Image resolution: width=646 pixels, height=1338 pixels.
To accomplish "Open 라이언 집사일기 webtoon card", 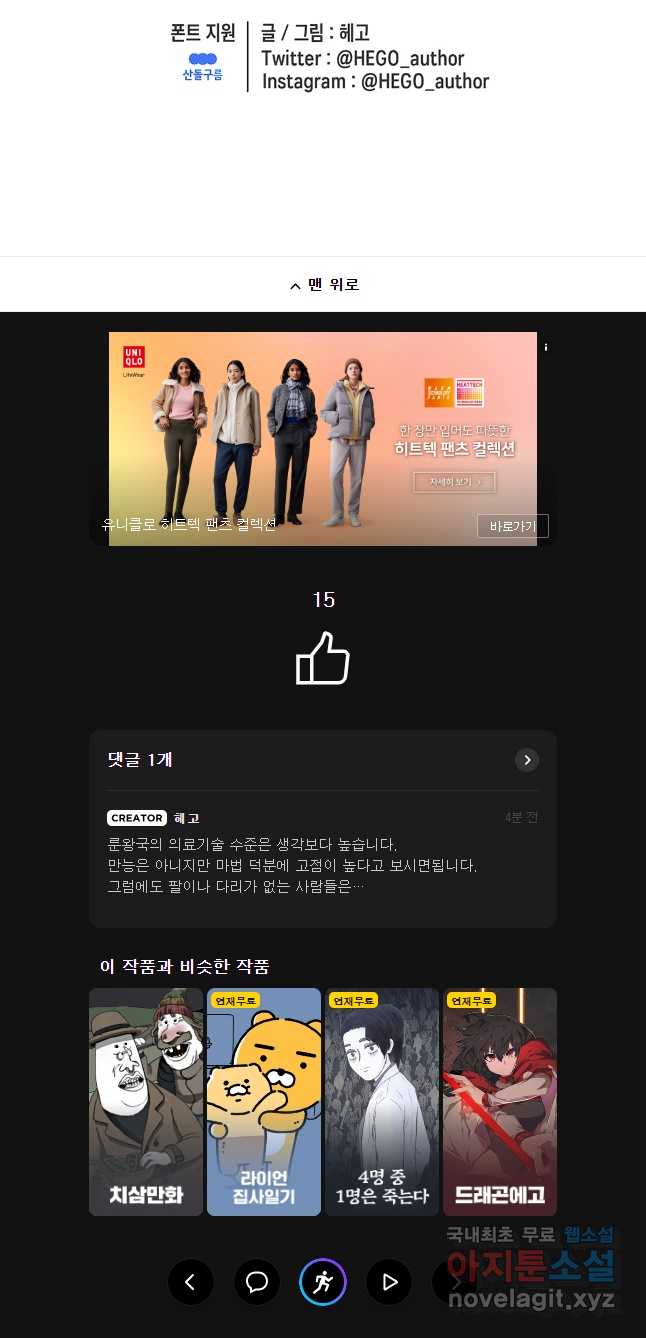I will (x=264, y=1101).
